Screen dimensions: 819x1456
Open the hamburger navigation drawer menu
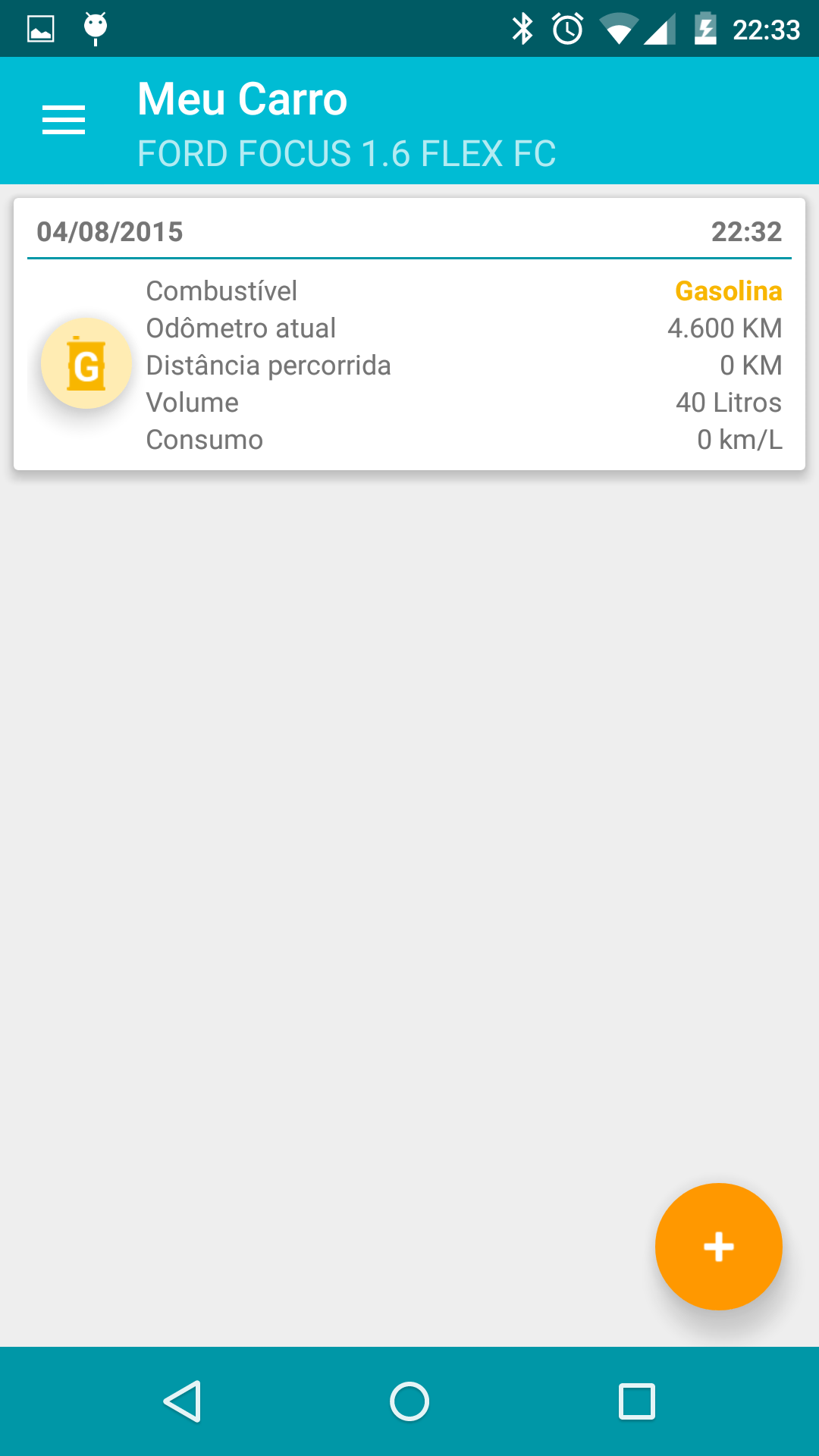click(x=64, y=121)
